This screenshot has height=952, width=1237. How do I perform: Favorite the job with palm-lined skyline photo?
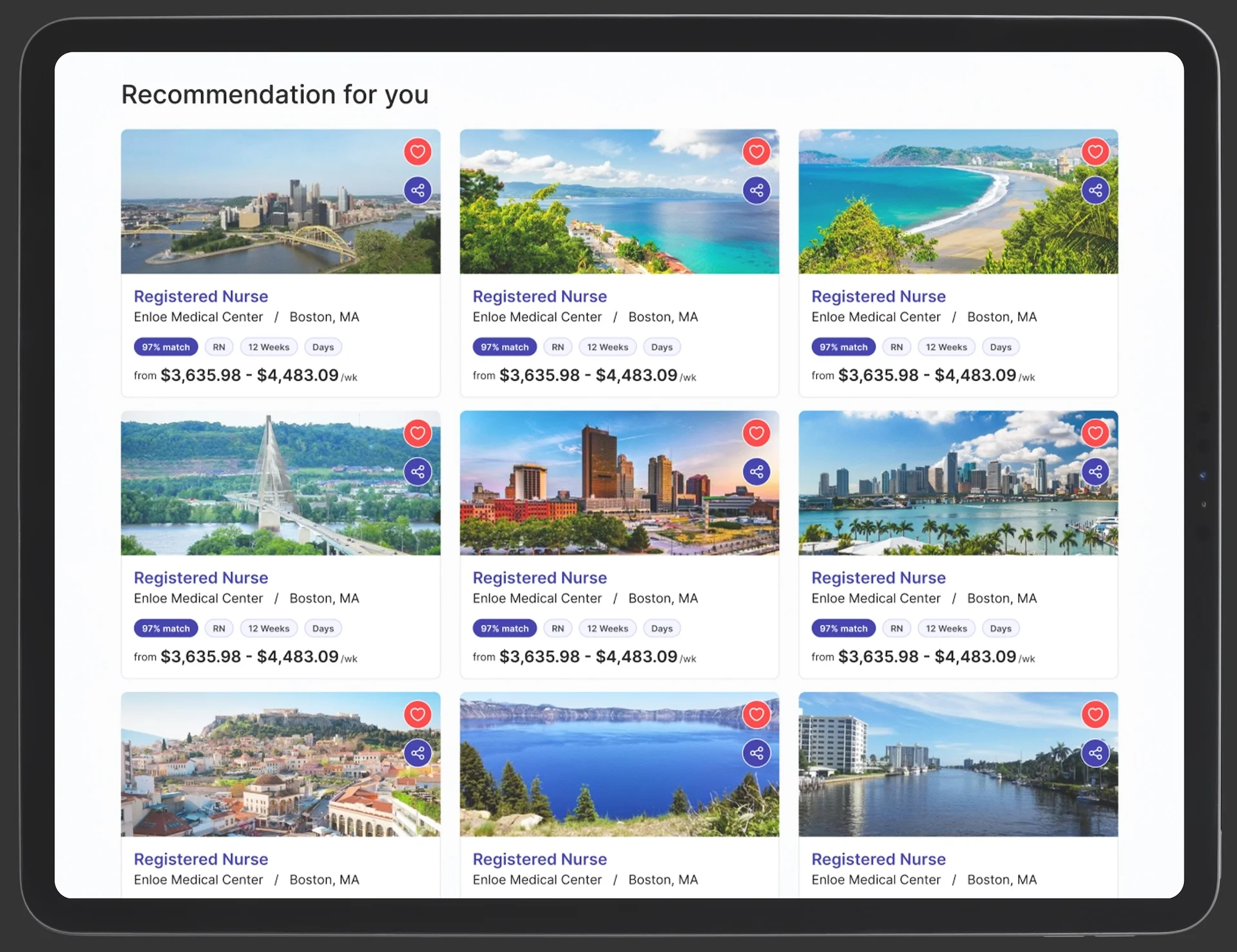point(1095,433)
